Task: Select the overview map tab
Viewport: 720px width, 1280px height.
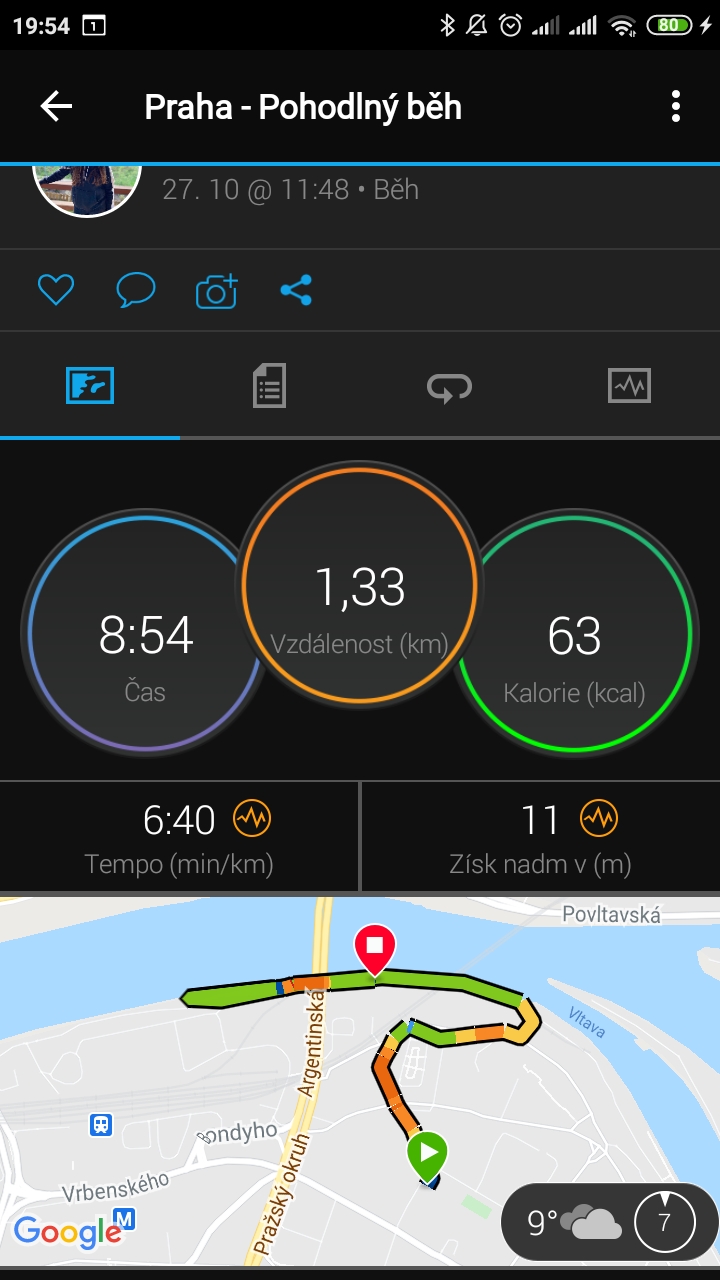Action: tap(90, 386)
